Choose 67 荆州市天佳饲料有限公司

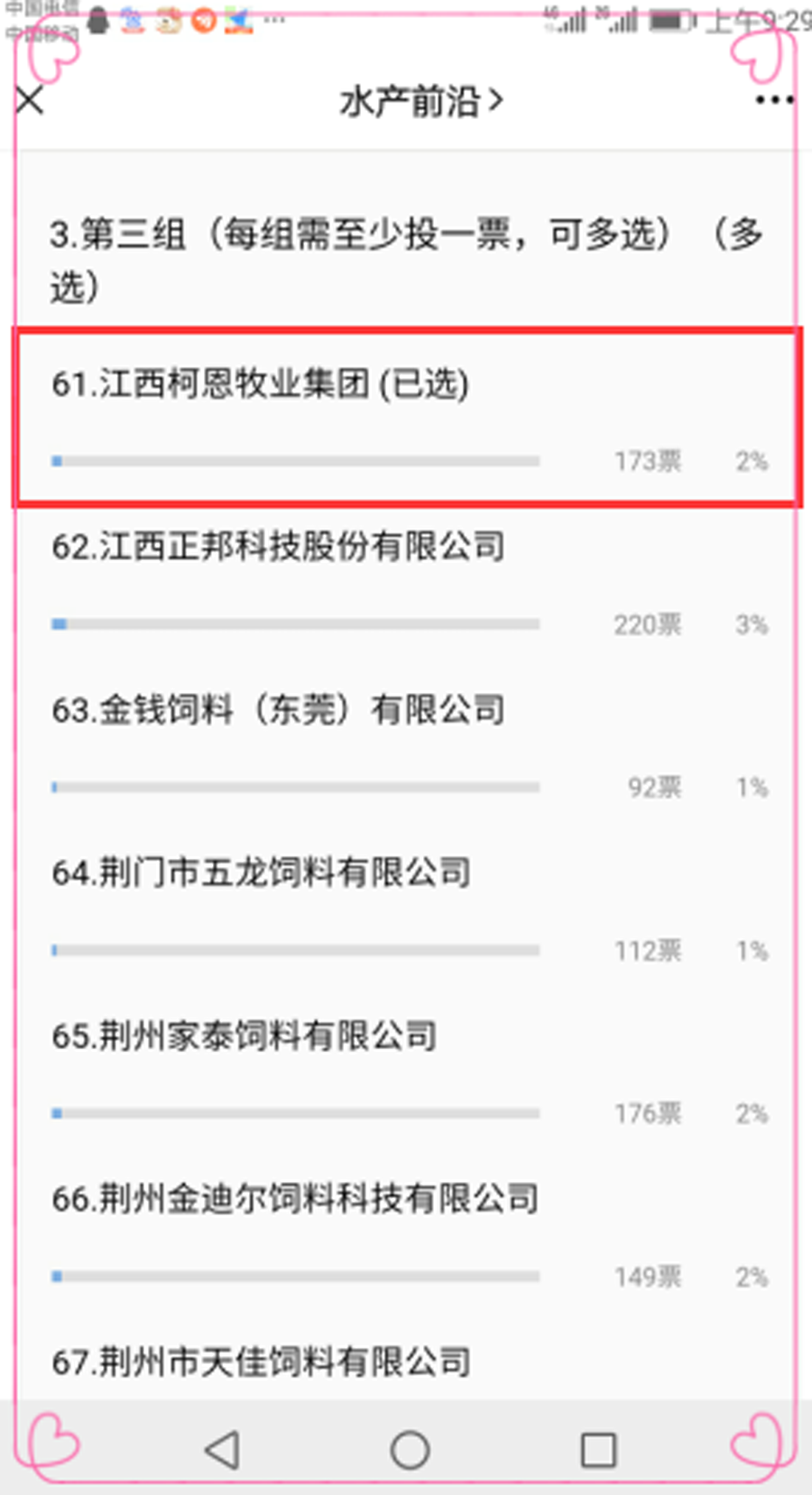click(407, 1363)
